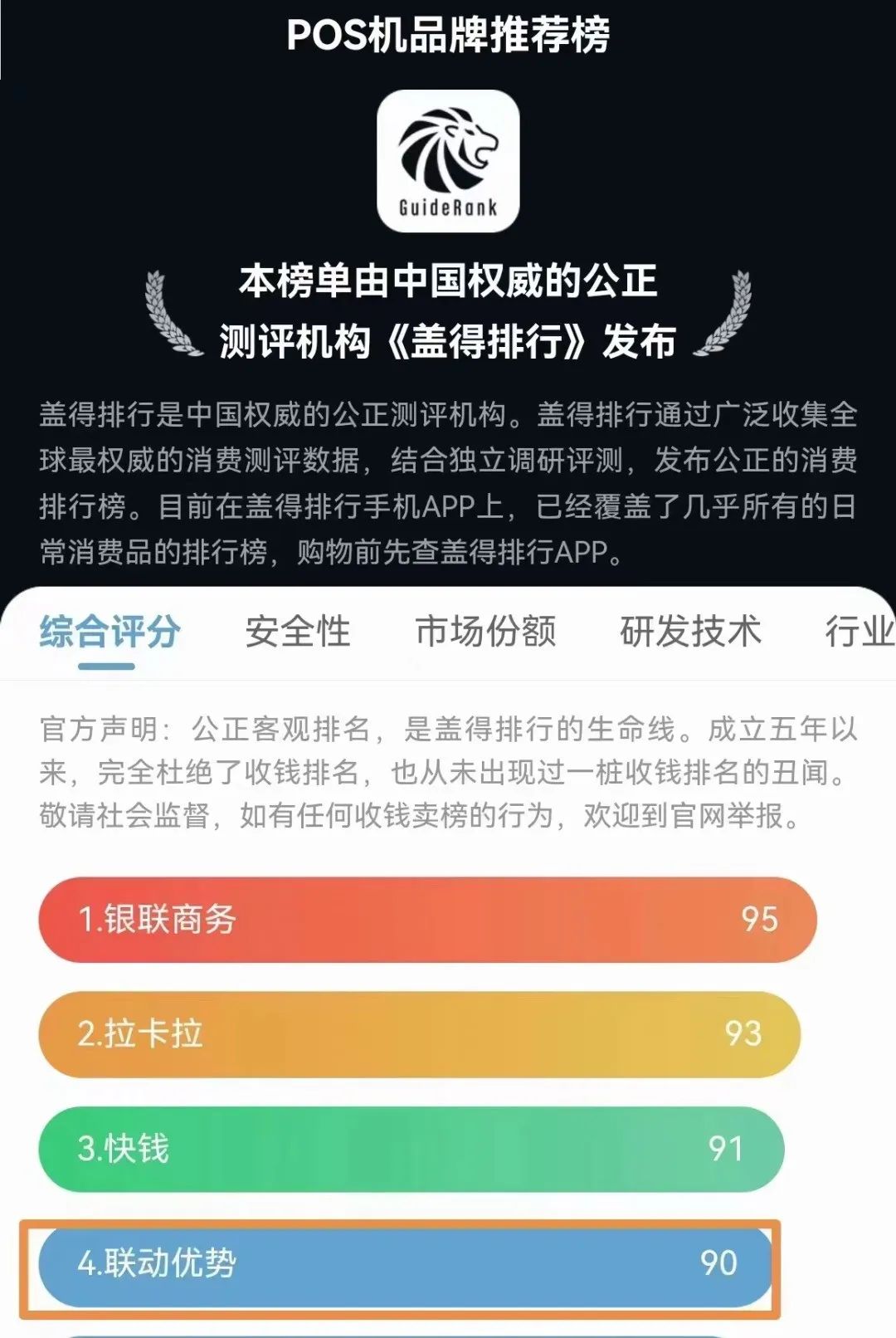The width and height of the screenshot is (896, 1338).
Task: View the 拉卡拉 brand entry
Action: (419, 1034)
